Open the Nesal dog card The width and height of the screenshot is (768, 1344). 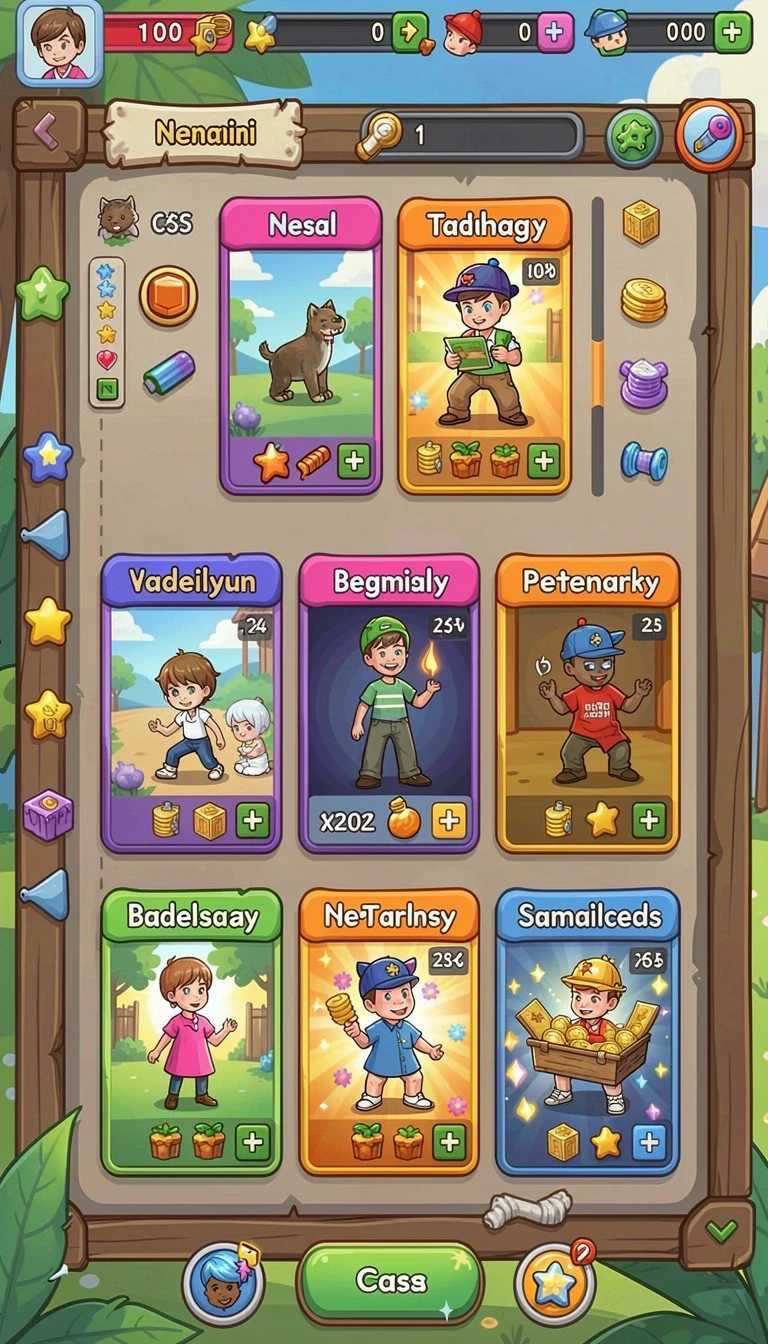tap(300, 345)
